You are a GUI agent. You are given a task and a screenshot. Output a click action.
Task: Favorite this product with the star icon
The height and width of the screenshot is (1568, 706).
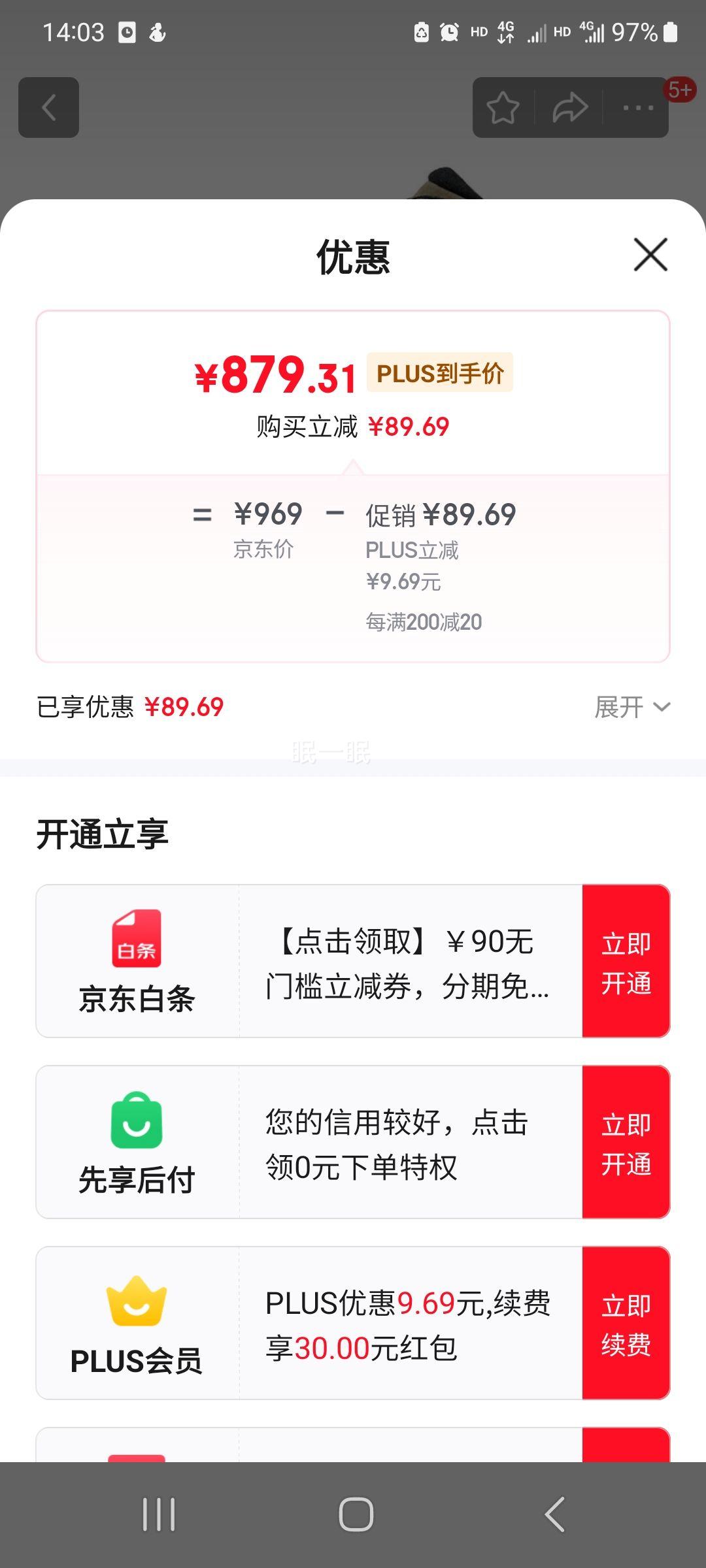tap(503, 108)
